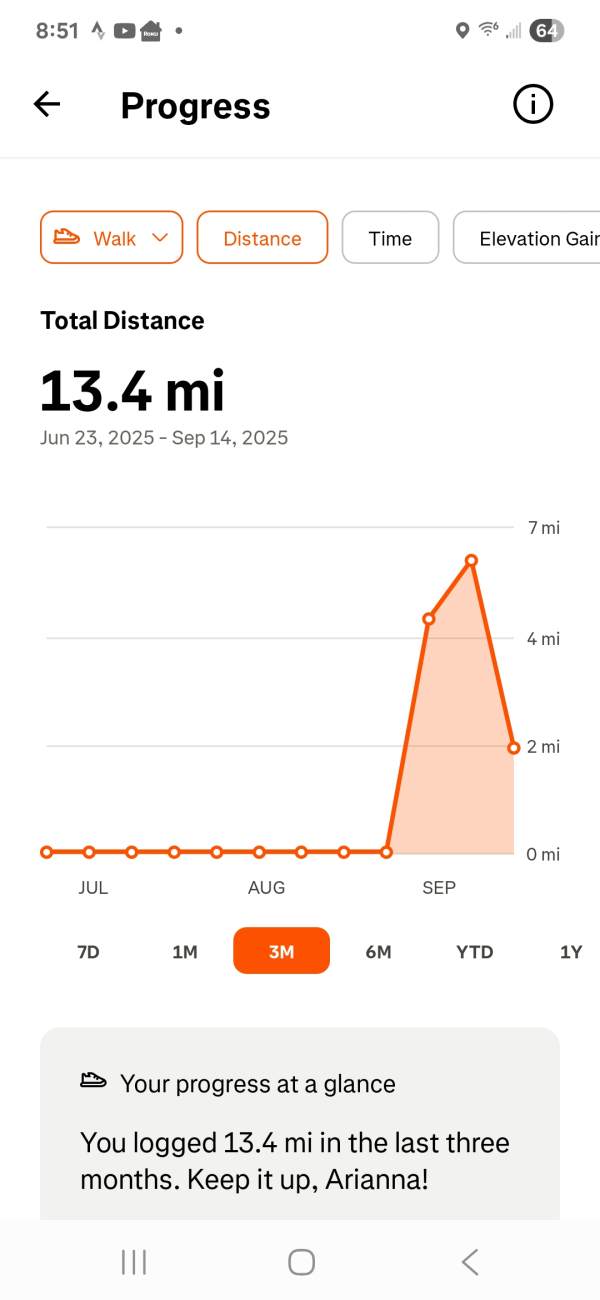The image size is (600, 1300).
Task: Select the Distance metric chip
Action: coord(262,238)
